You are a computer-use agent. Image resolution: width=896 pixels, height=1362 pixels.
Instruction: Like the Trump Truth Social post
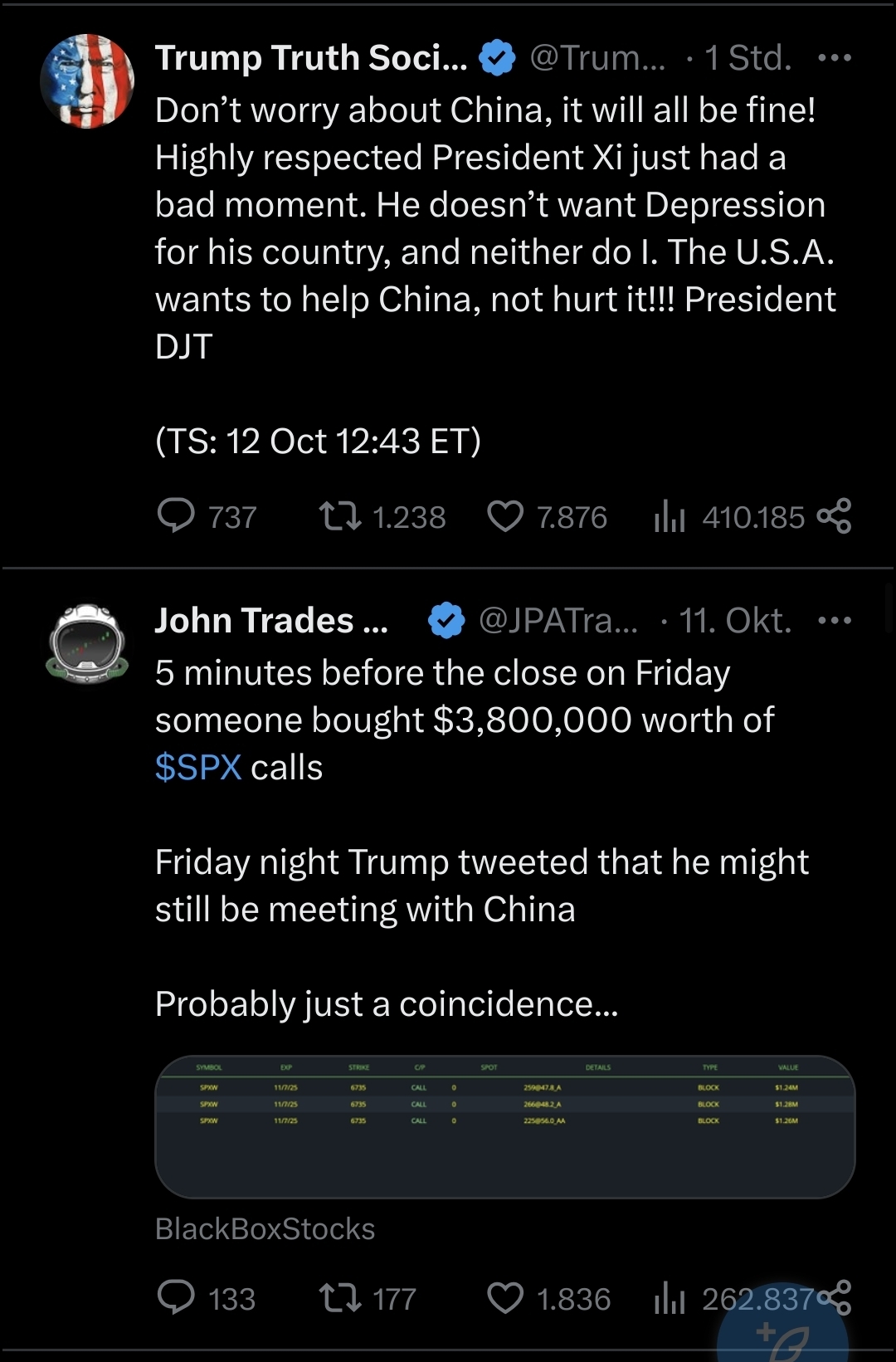(x=505, y=515)
